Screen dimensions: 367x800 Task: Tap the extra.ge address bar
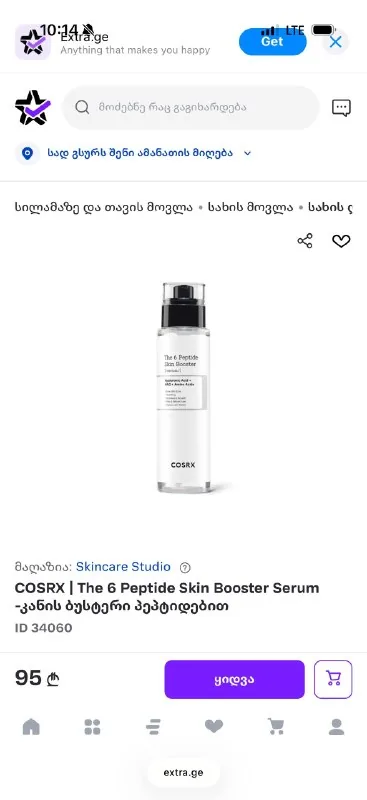[x=183, y=772]
